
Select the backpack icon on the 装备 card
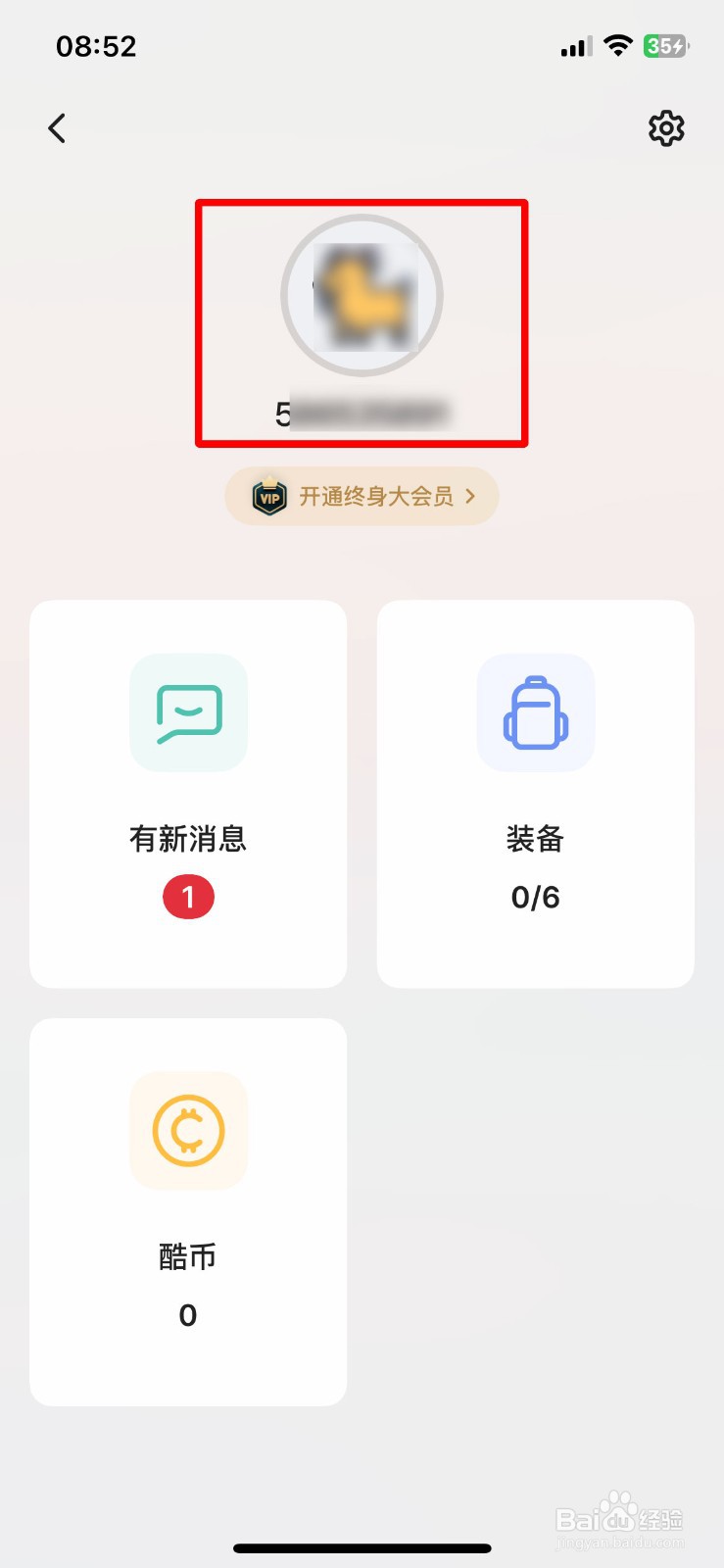pyautogui.click(x=535, y=712)
